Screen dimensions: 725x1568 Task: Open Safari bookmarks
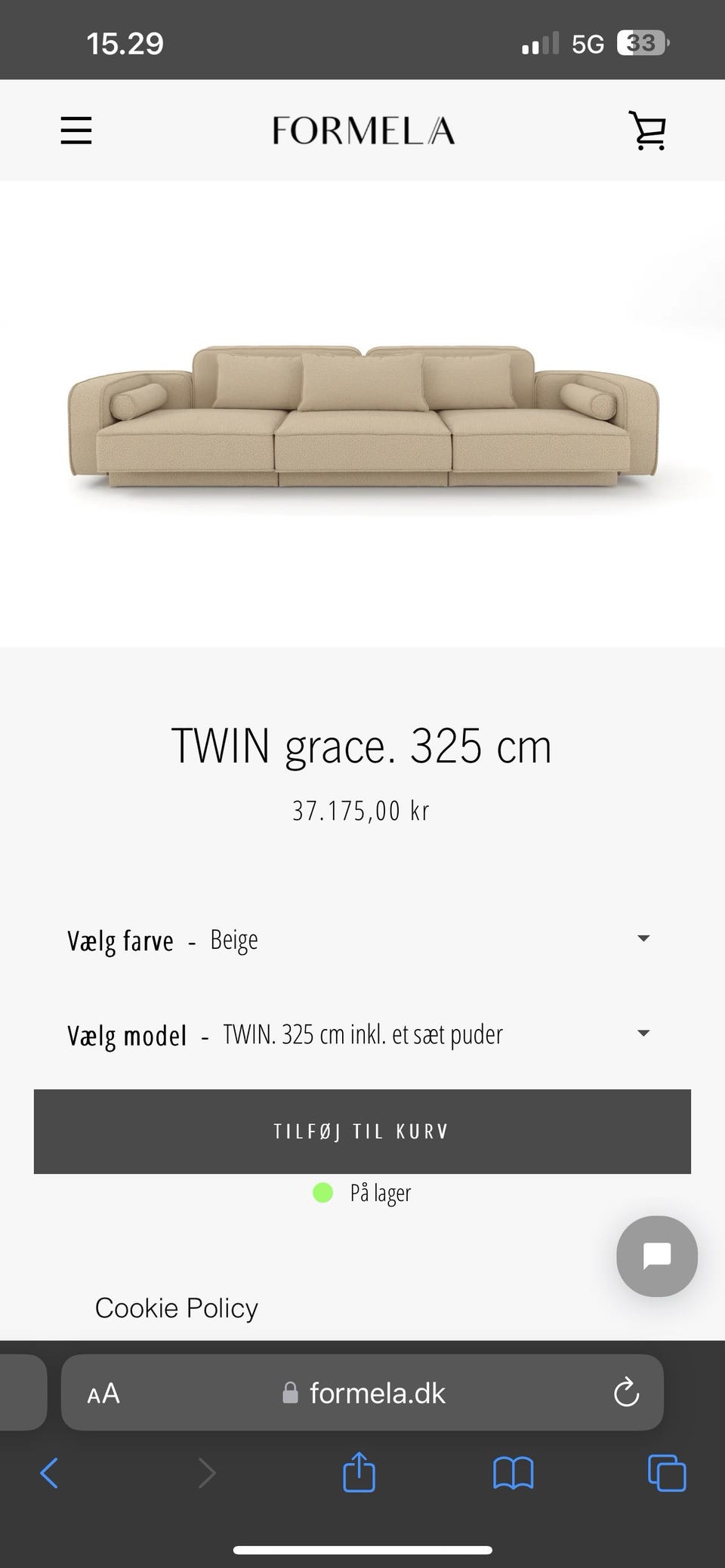513,1473
